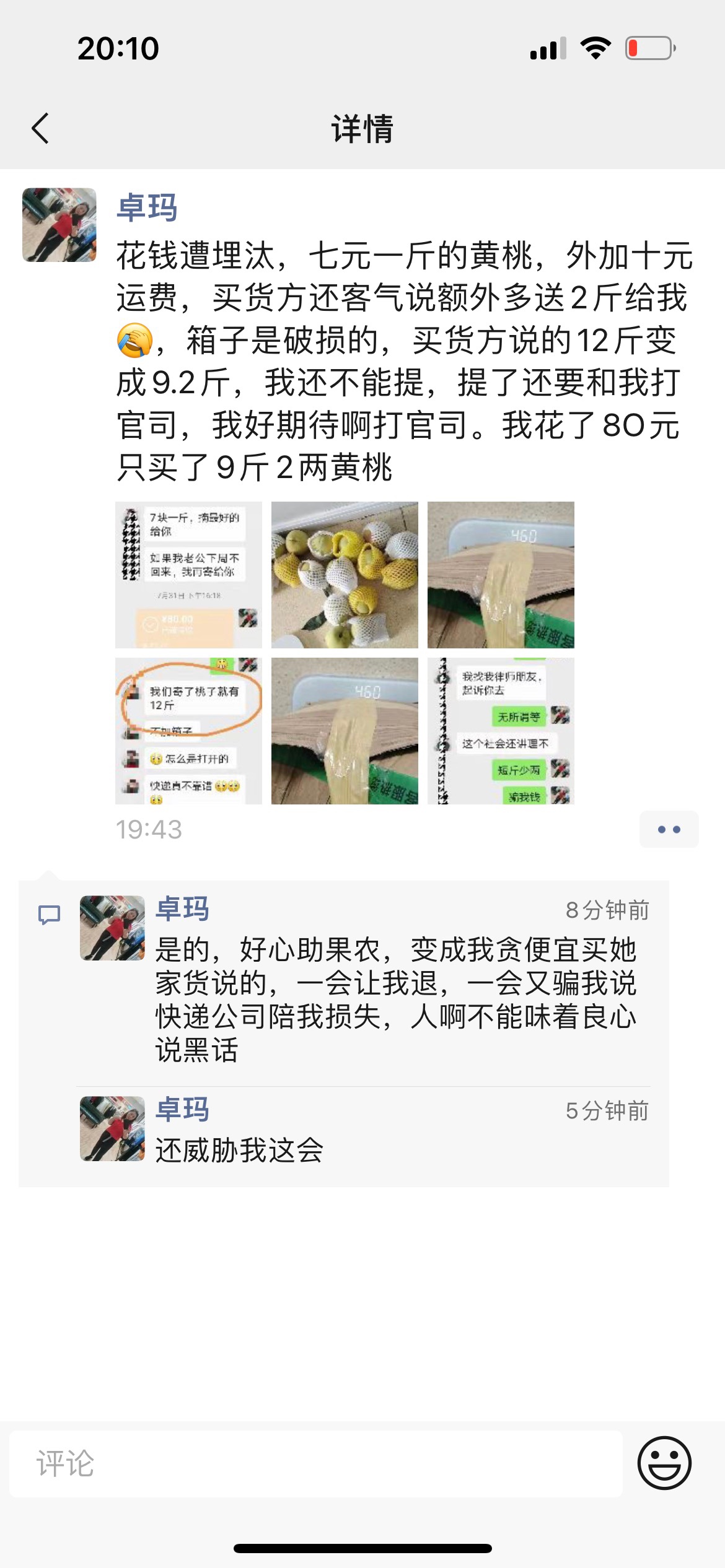
Task: View the photo of peaches in foam nets
Action: click(x=345, y=575)
